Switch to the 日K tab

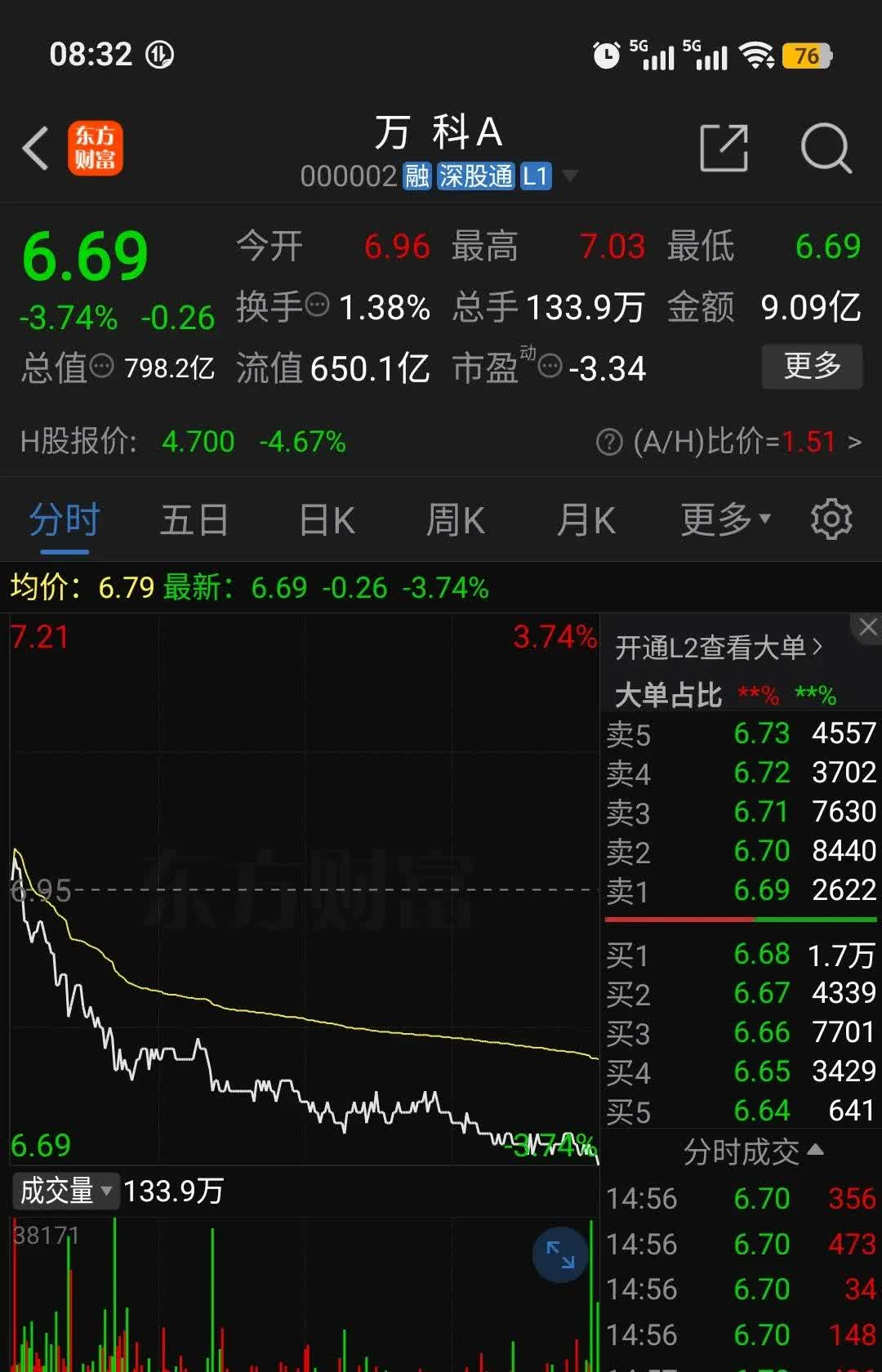tap(326, 519)
